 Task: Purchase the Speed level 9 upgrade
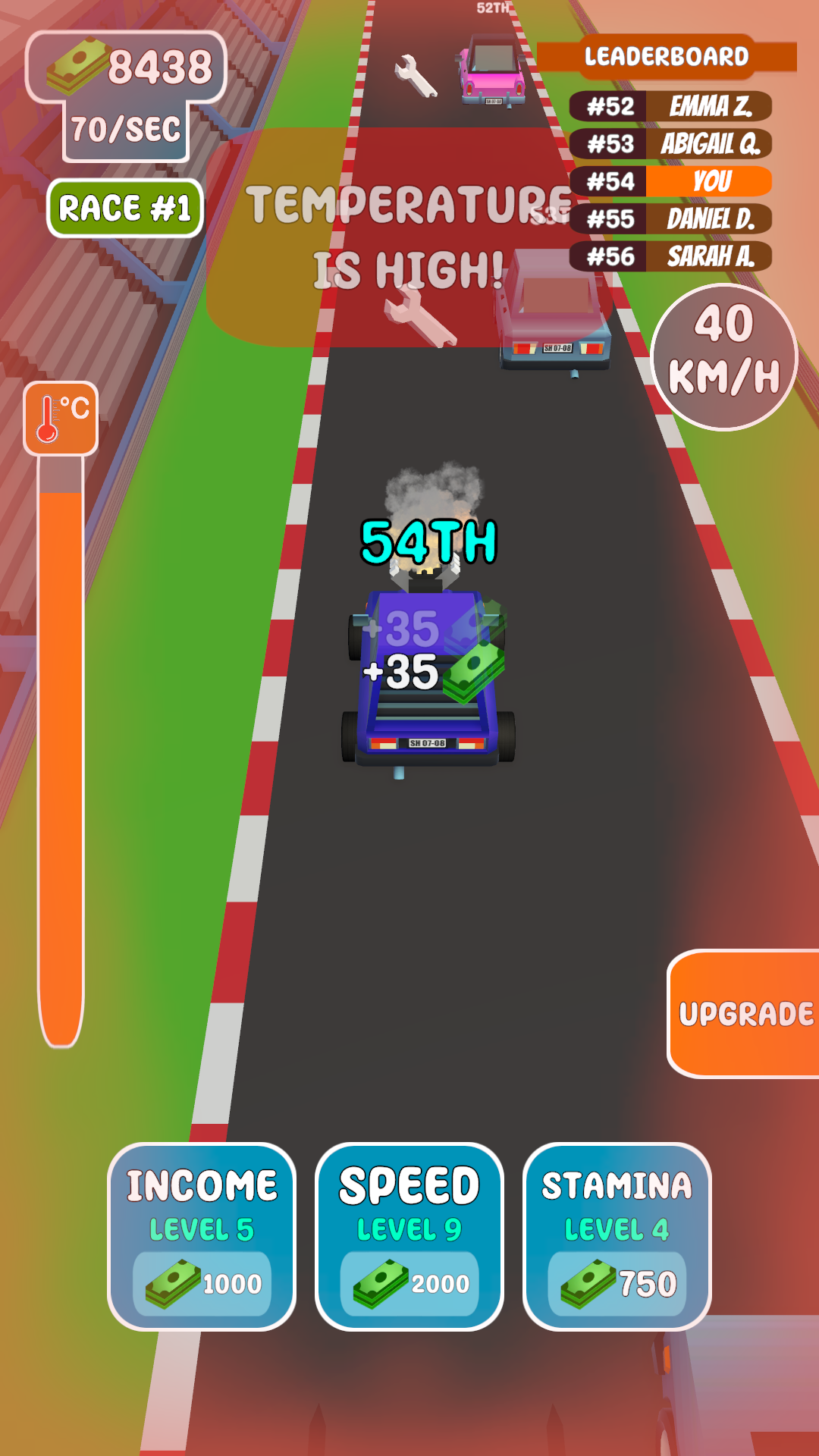point(409,1236)
